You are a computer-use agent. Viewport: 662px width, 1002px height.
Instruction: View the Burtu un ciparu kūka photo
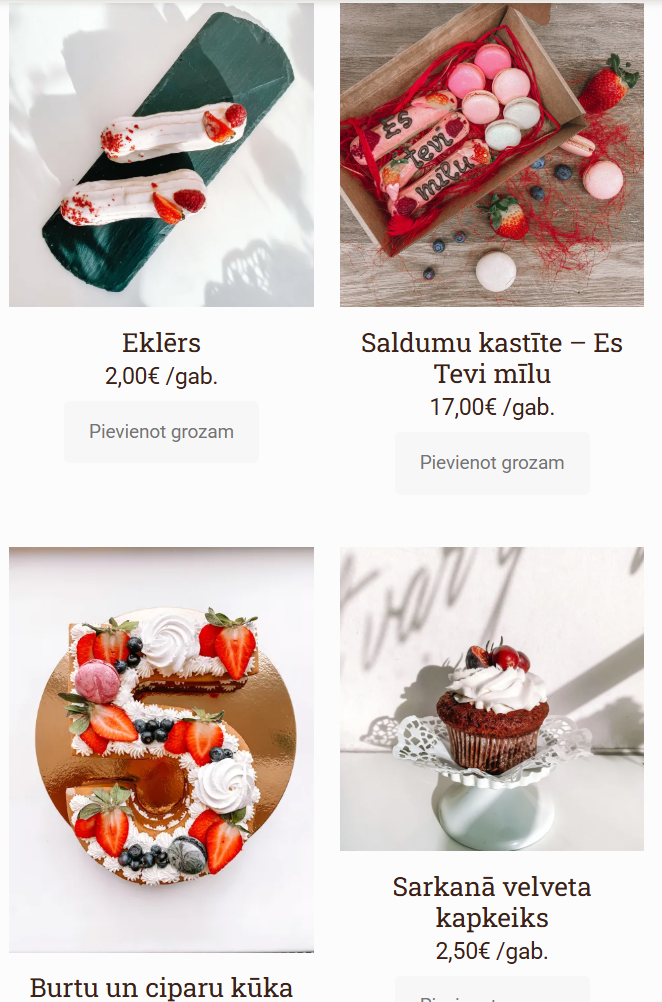(161, 748)
